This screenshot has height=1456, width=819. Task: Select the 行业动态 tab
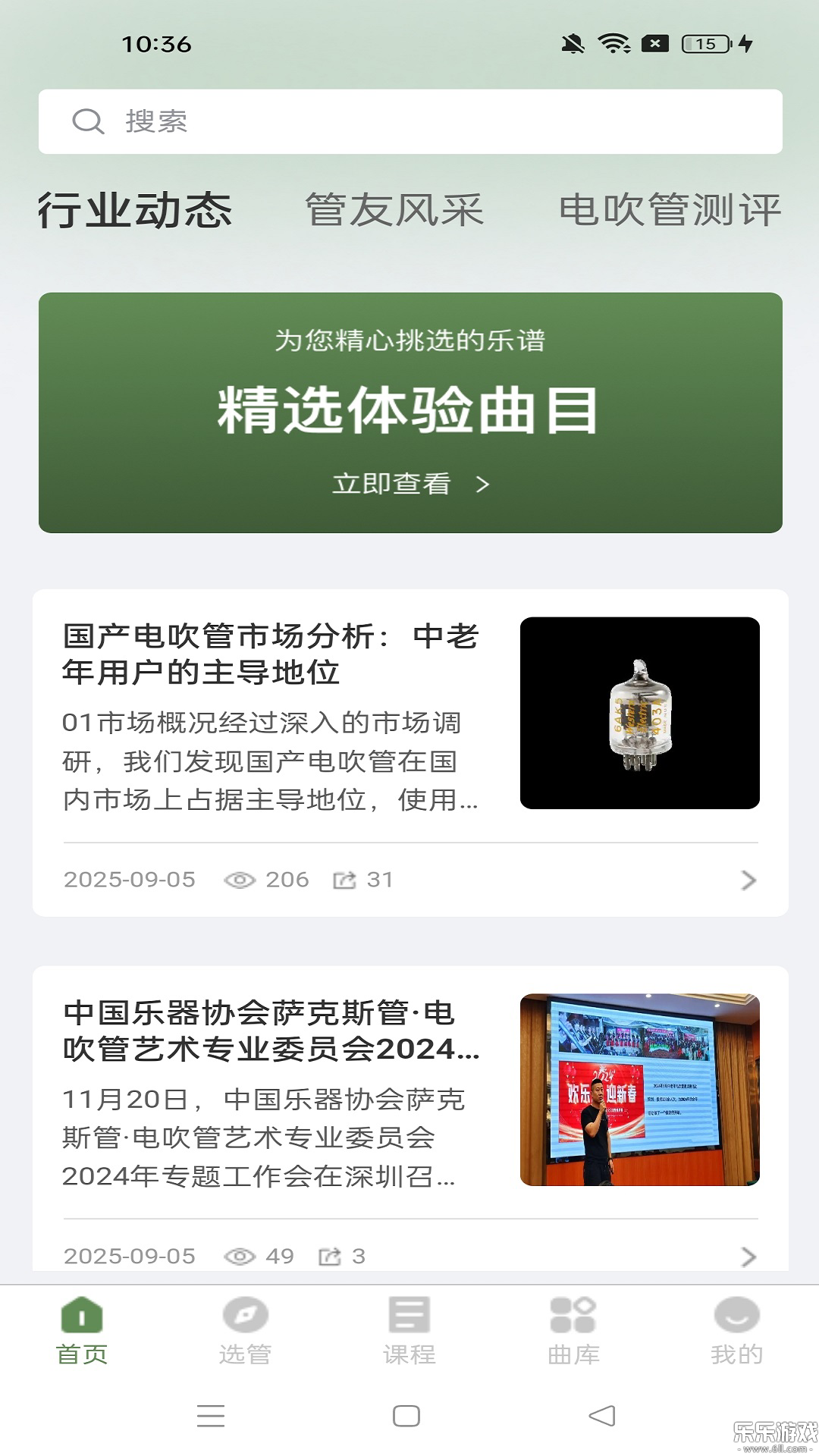coord(135,209)
